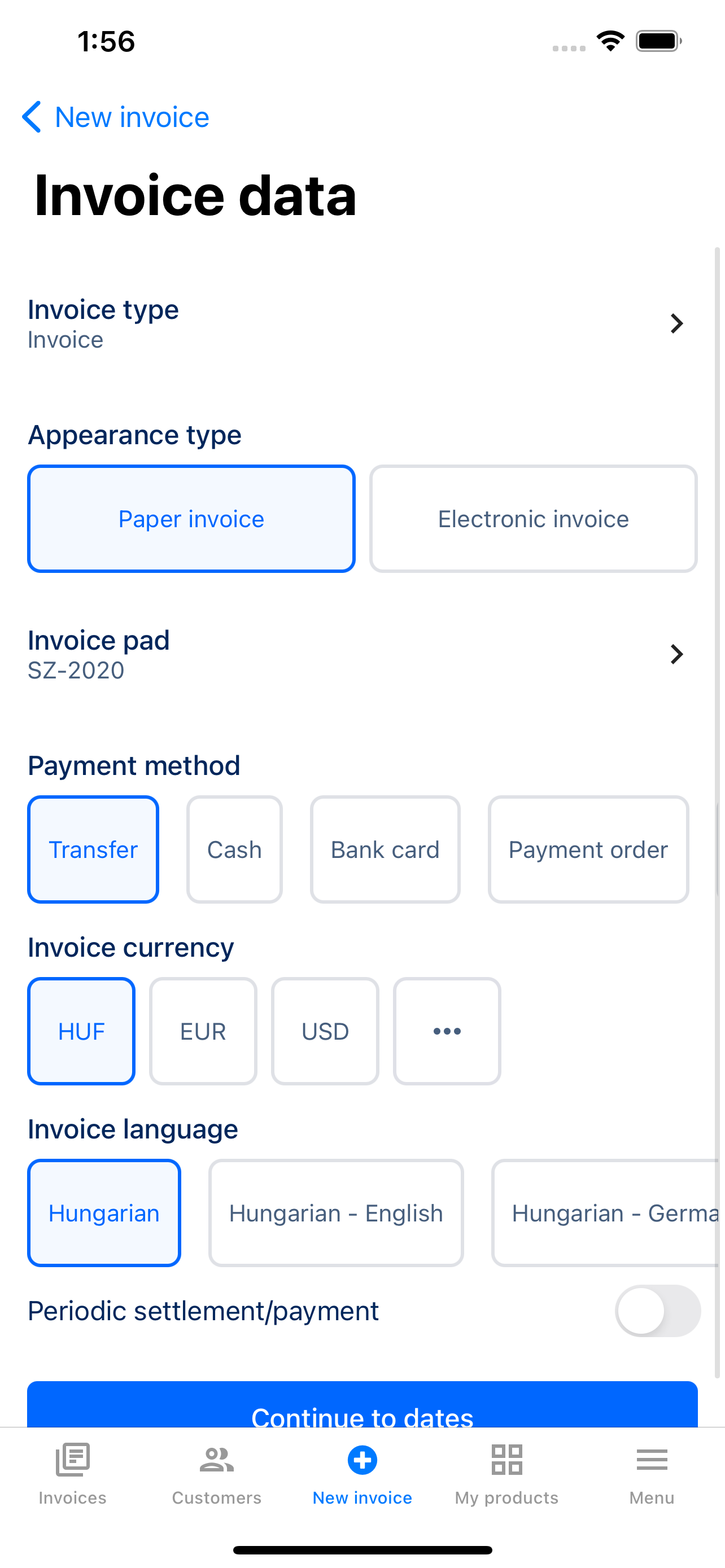Tap the New invoice plus icon
The height and width of the screenshot is (1568, 725).
click(x=362, y=1460)
